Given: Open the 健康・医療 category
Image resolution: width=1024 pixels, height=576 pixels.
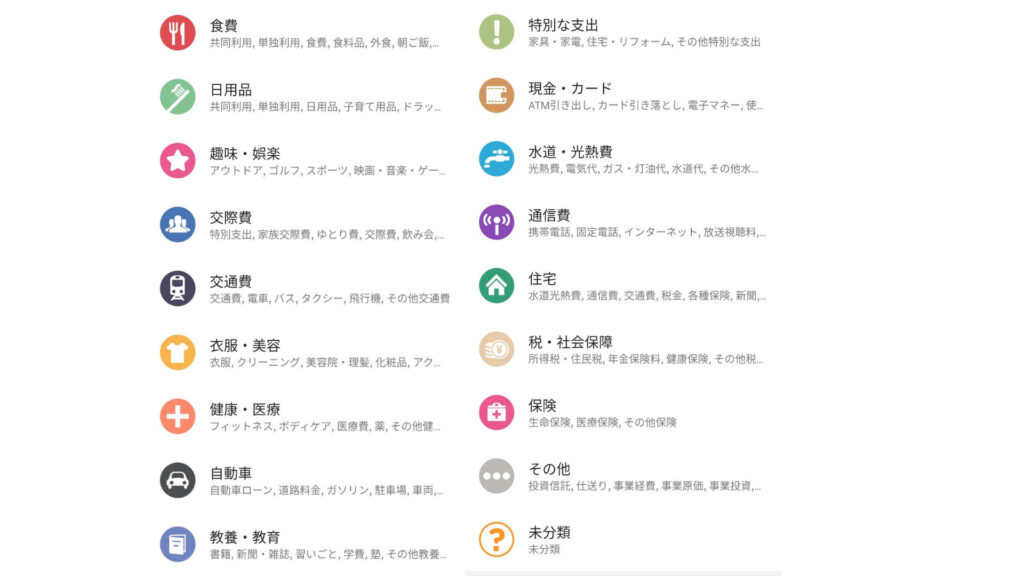Looking at the screenshot, I should [x=245, y=410].
